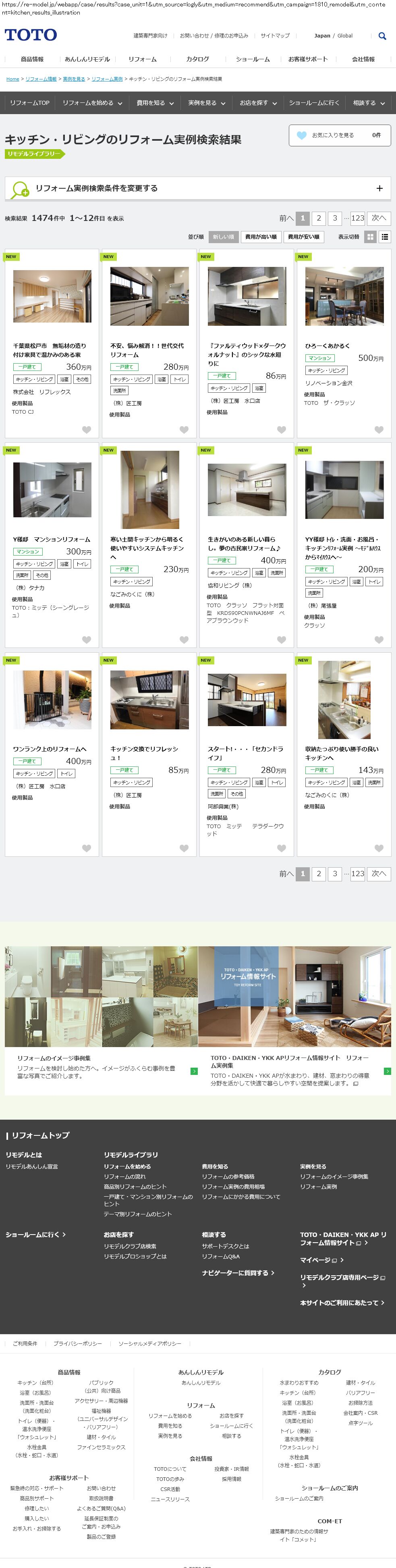Expand リフォーム実例検索条件を変更する panel
Image resolution: width=396 pixels, height=1568 pixels.
(x=198, y=189)
